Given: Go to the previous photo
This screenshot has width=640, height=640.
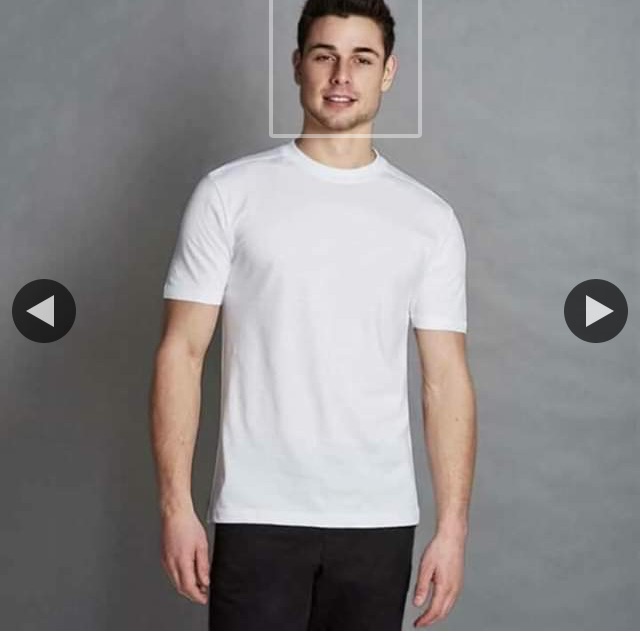Looking at the screenshot, I should coord(44,311).
